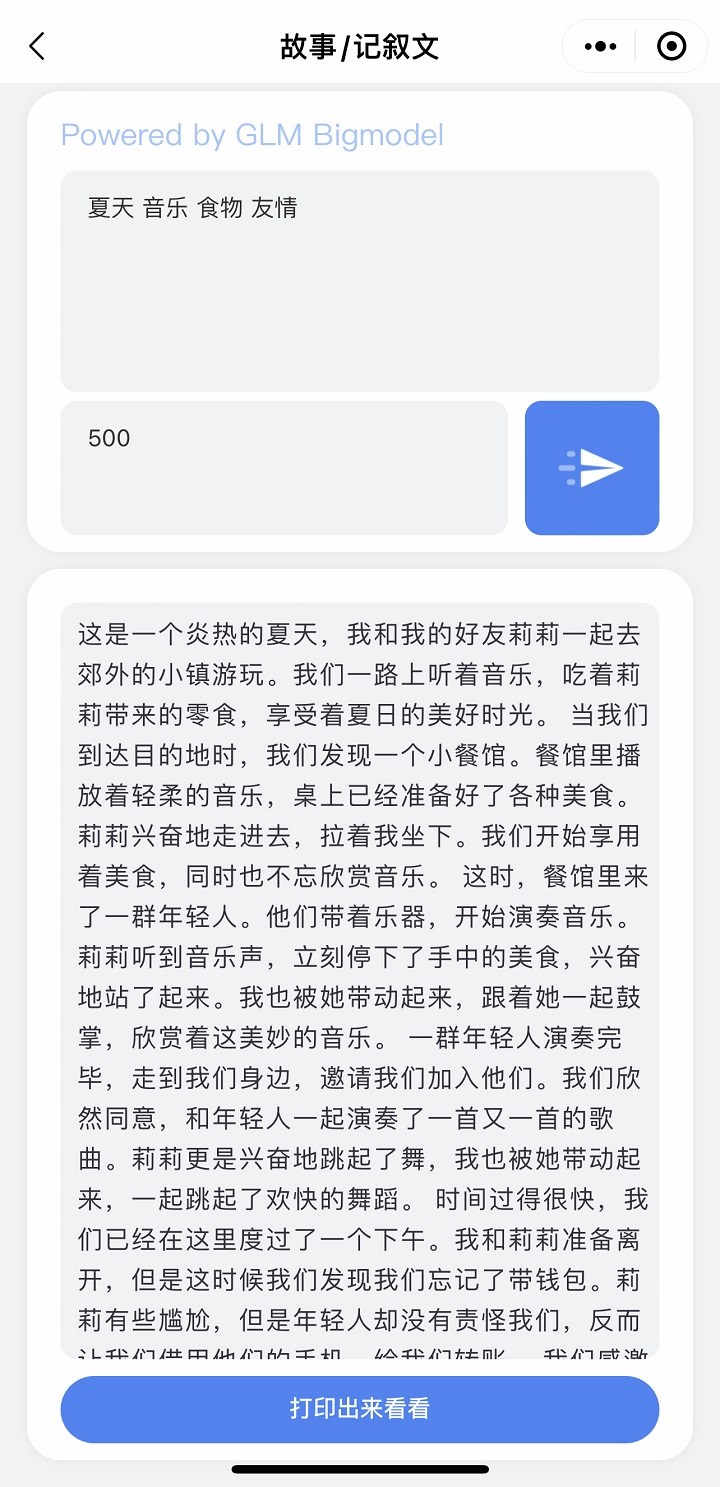Tap the word count field showing 500
This screenshot has width=720, height=1487.
coord(284,468)
